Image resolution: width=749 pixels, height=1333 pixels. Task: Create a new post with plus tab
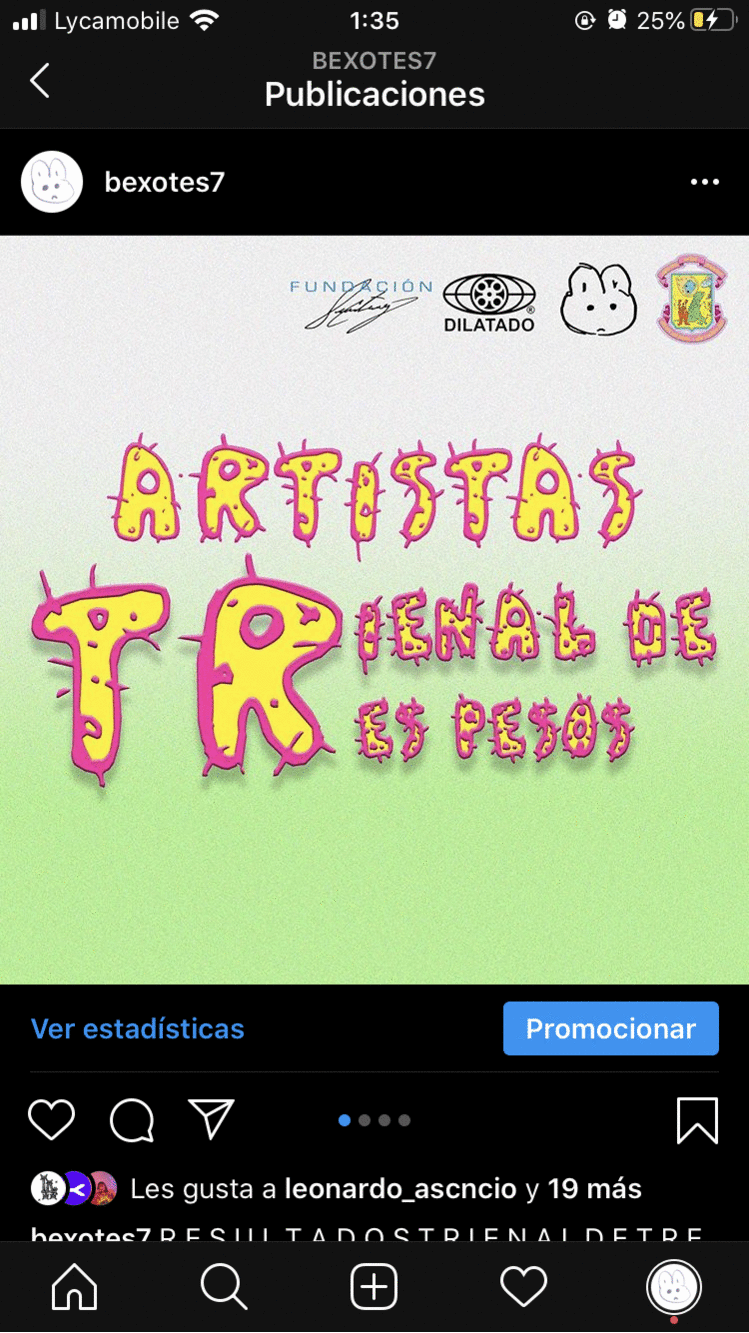tap(374, 1287)
